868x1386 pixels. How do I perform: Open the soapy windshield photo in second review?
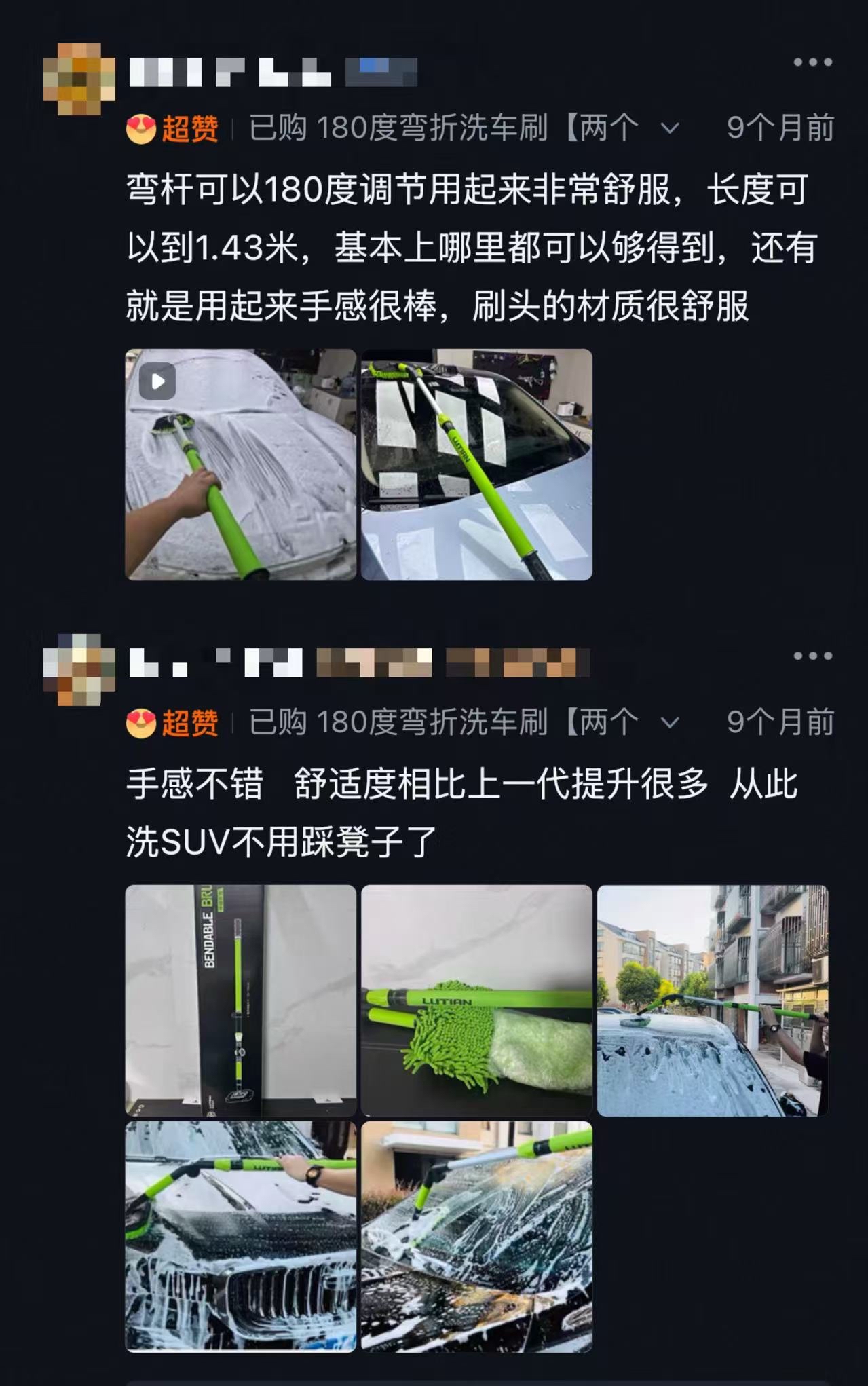point(476,1236)
